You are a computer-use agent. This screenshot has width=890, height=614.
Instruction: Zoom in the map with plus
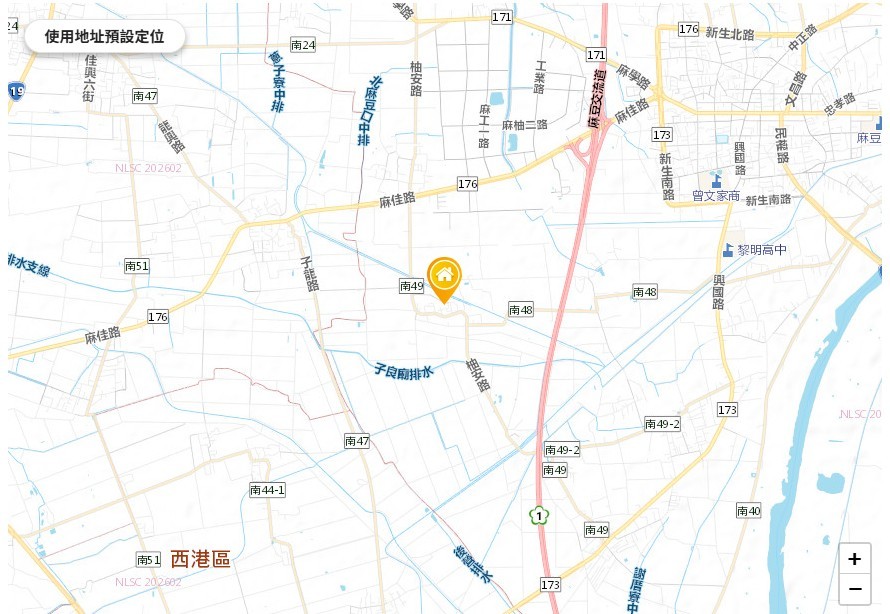tap(854, 559)
